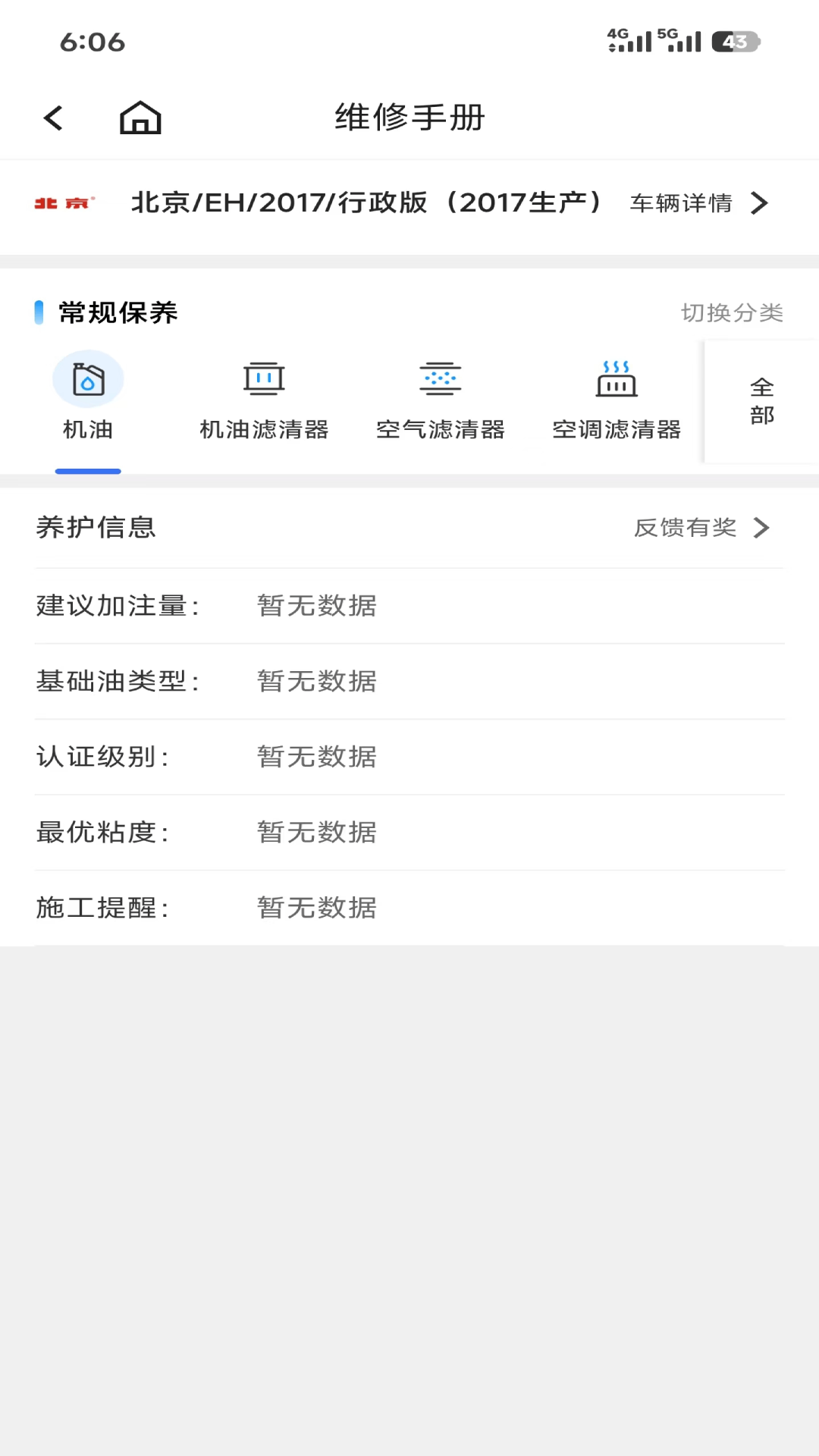Select the 空调滤清器 cabin filter icon

point(617,378)
